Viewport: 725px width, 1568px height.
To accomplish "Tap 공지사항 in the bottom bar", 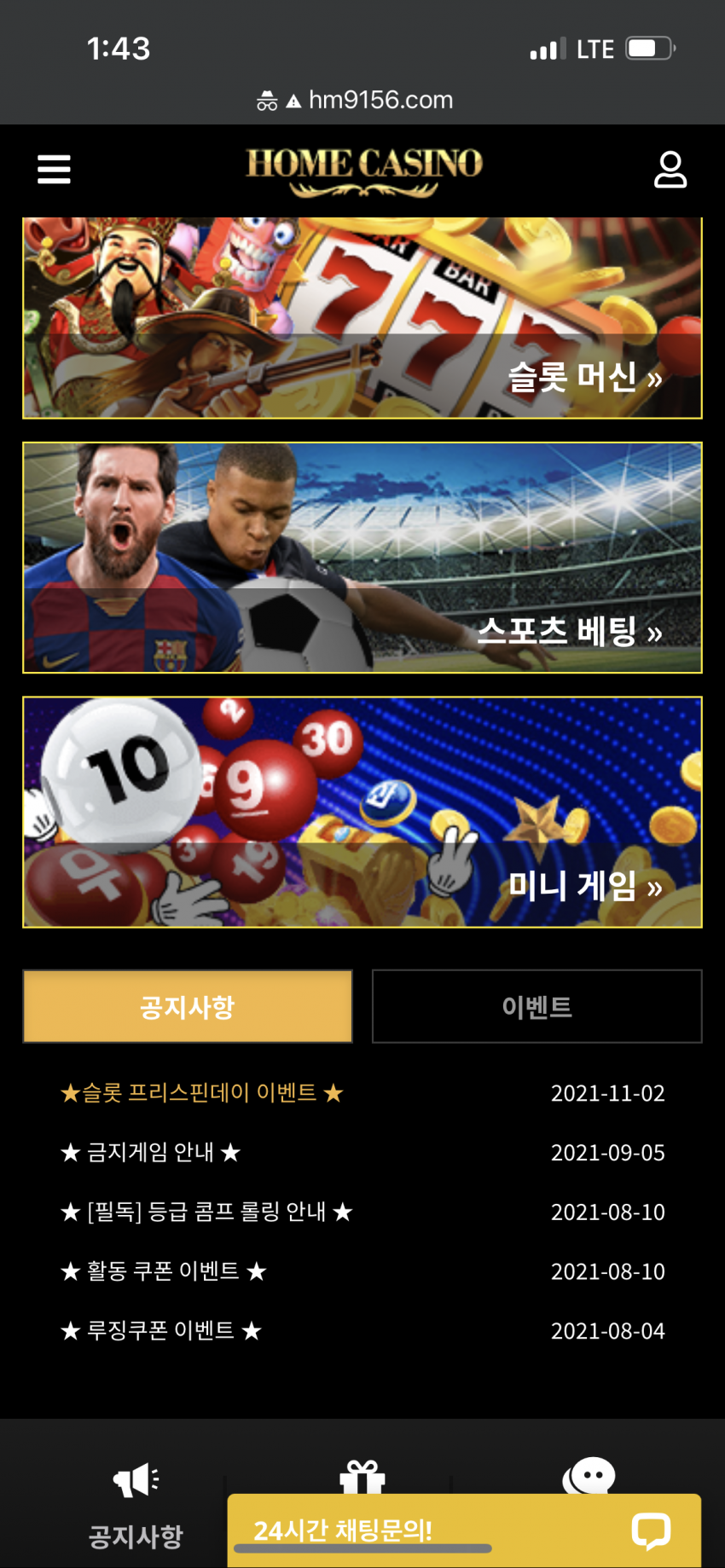I will 136,1505.
